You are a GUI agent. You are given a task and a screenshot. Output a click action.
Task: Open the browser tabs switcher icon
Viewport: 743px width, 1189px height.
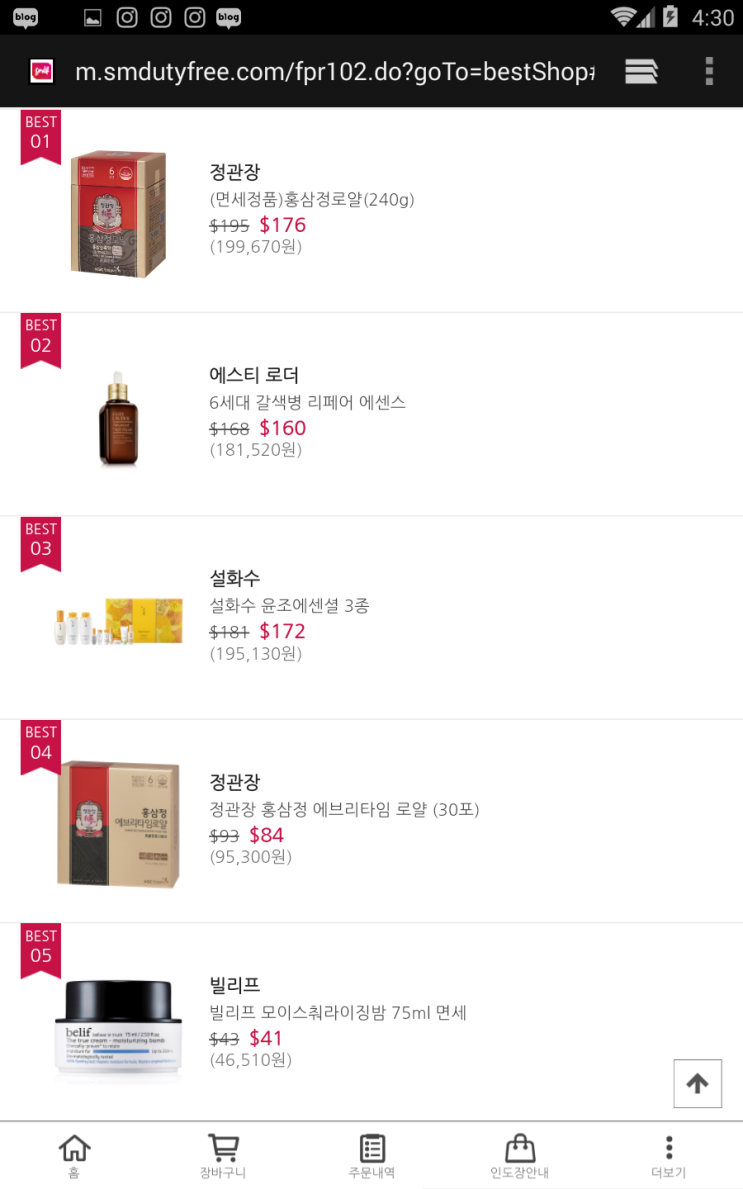(641, 71)
